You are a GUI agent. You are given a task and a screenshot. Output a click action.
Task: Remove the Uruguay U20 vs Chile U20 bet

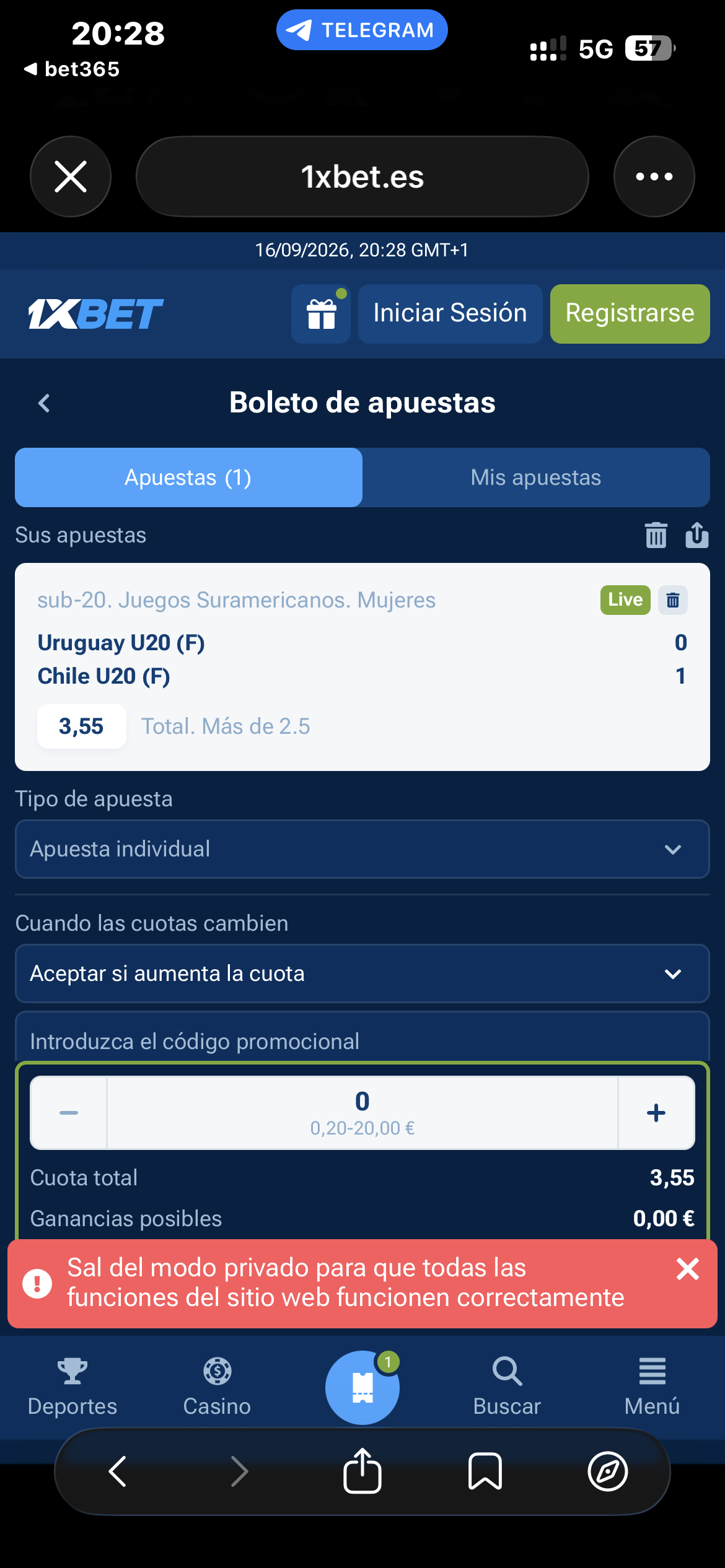pos(672,600)
